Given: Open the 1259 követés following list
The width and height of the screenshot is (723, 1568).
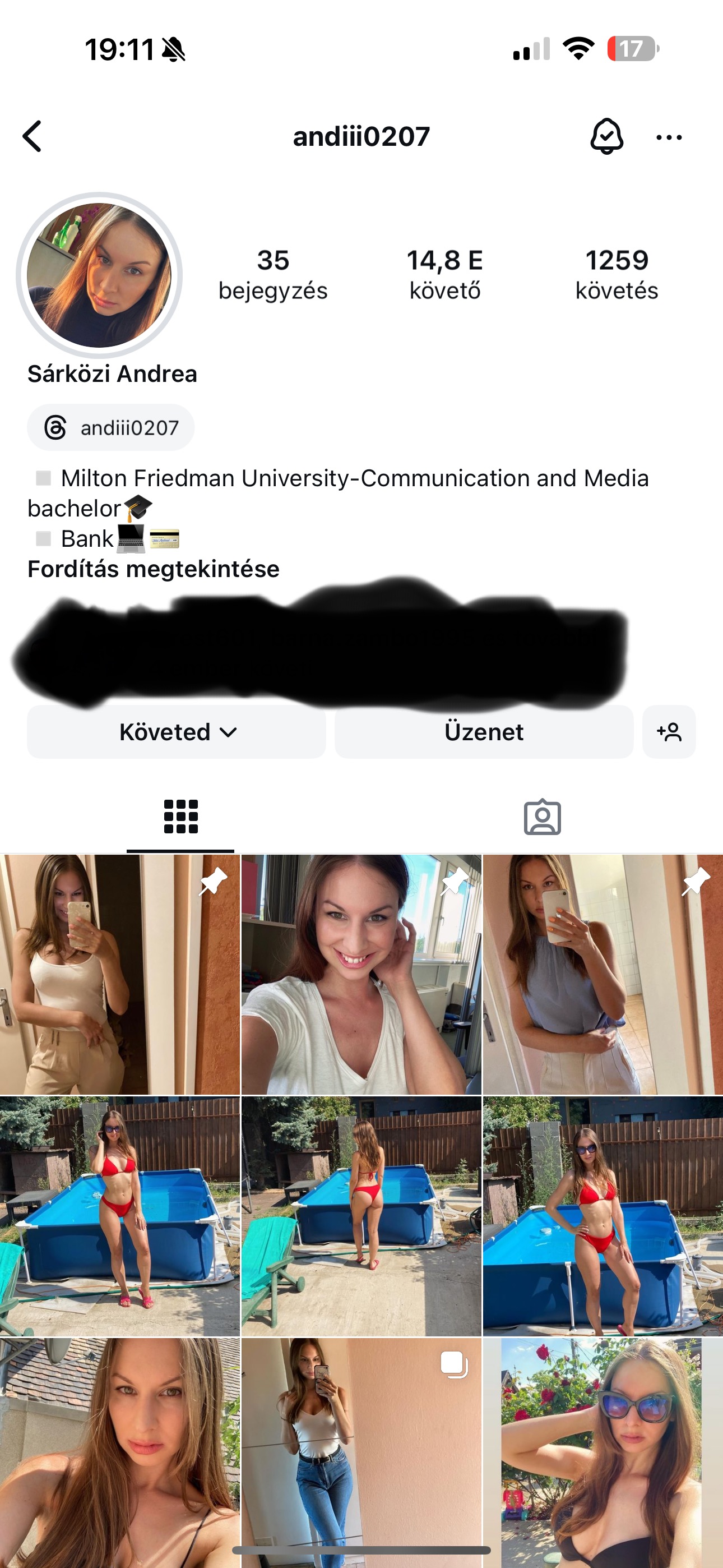Looking at the screenshot, I should tap(617, 275).
